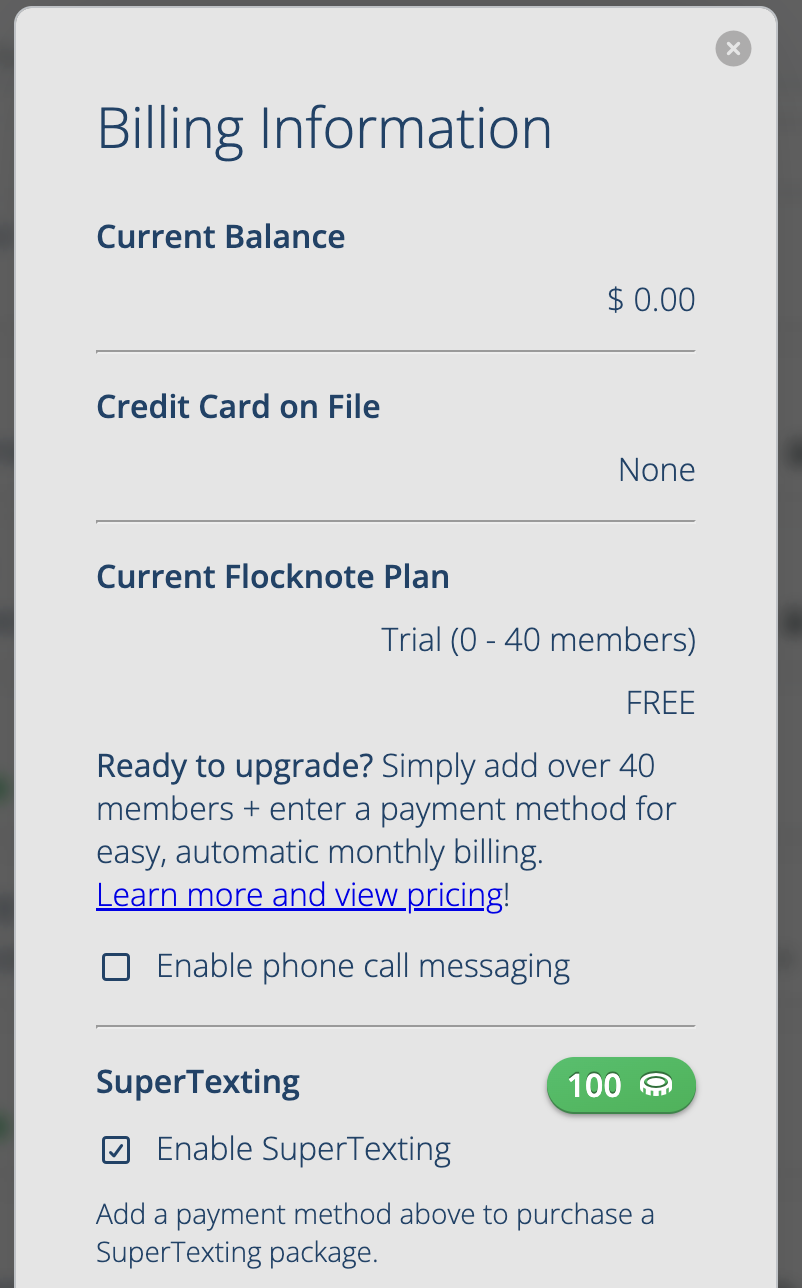The image size is (802, 1288).
Task: Check Enable phone call messaging
Action: tap(117, 967)
